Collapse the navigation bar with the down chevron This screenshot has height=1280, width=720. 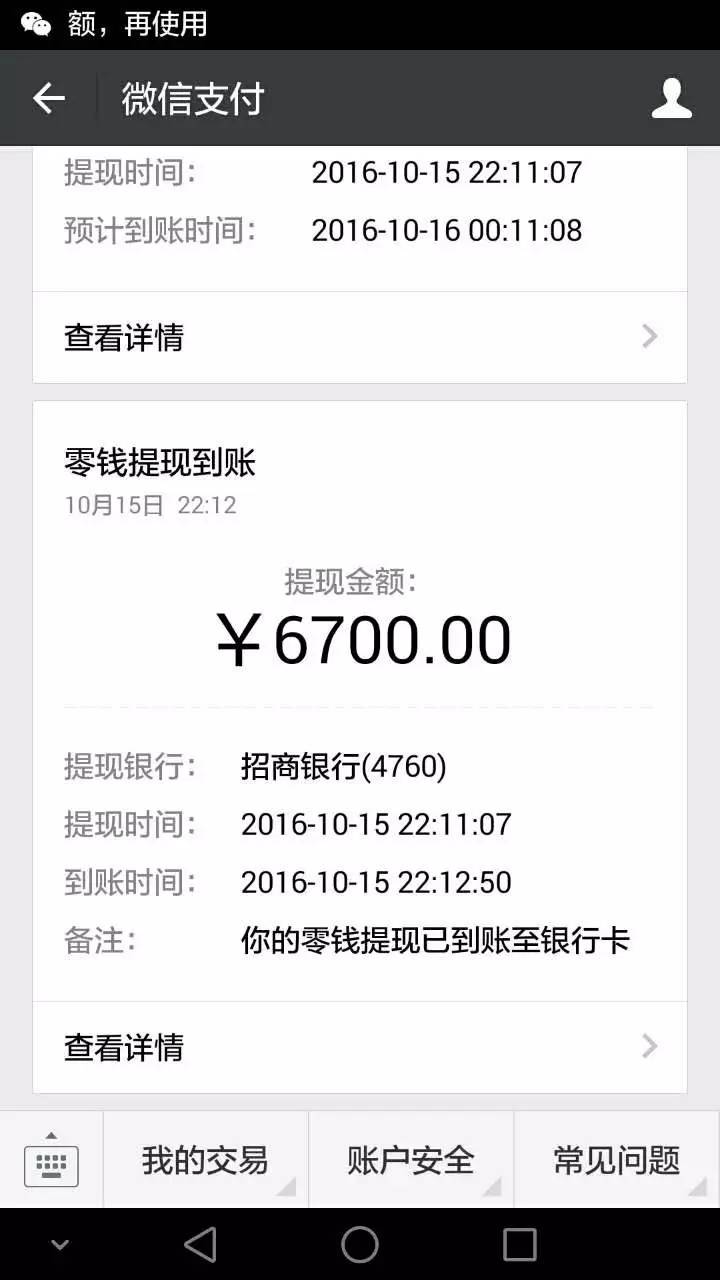(x=58, y=1244)
